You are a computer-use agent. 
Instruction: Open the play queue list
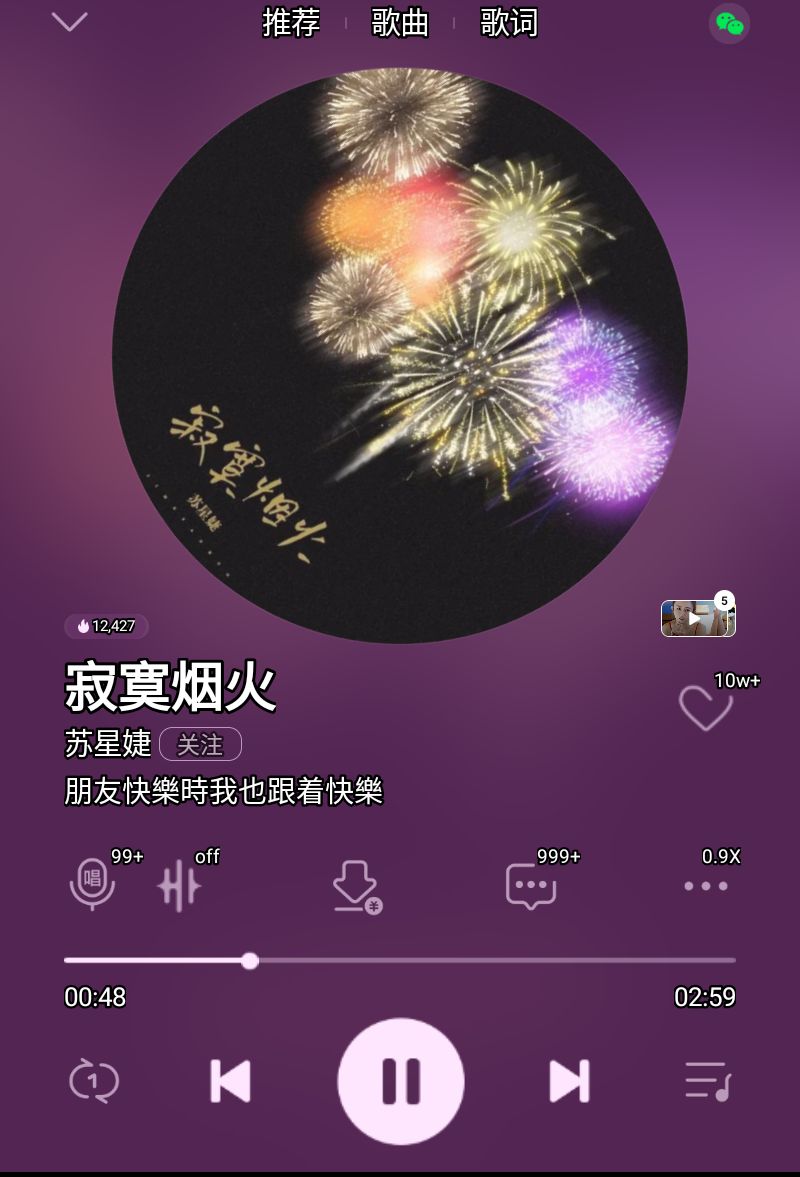click(707, 1081)
